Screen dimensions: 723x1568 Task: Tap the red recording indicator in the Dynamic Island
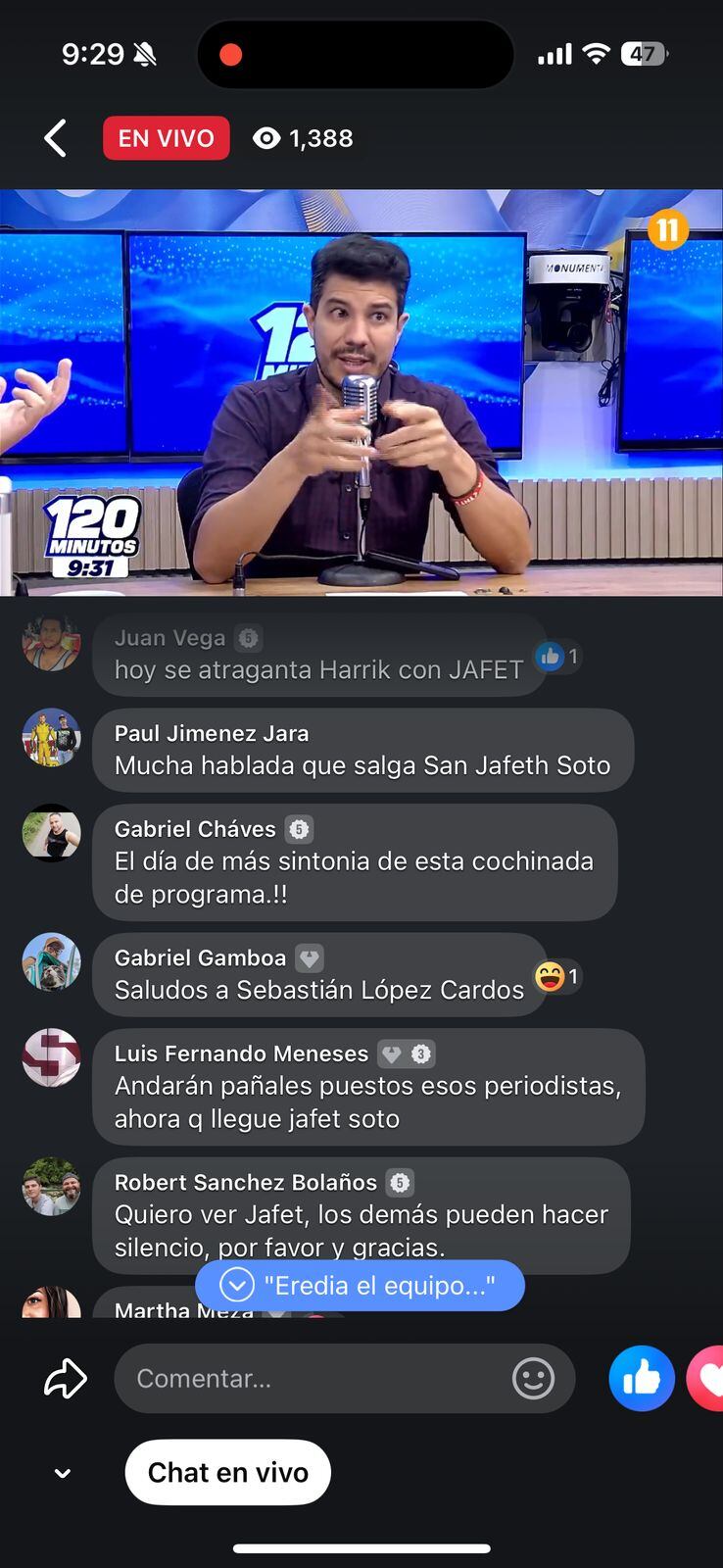[x=230, y=54]
